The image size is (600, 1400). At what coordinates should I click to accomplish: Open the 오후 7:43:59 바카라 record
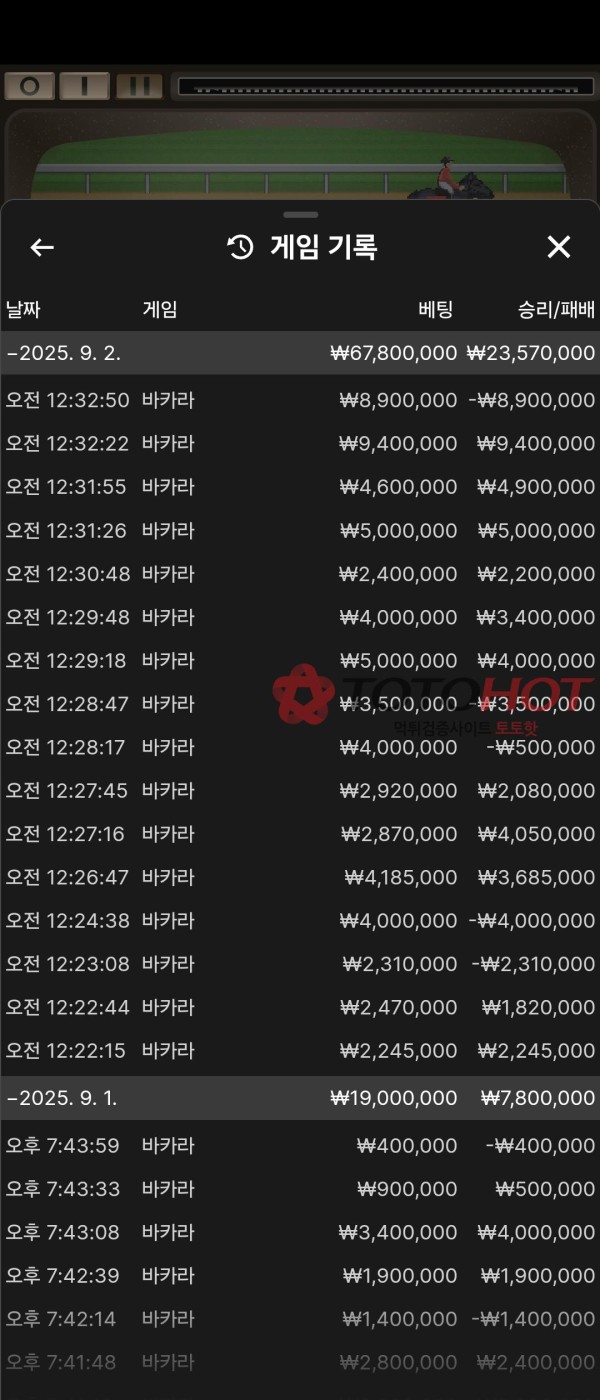click(300, 1145)
